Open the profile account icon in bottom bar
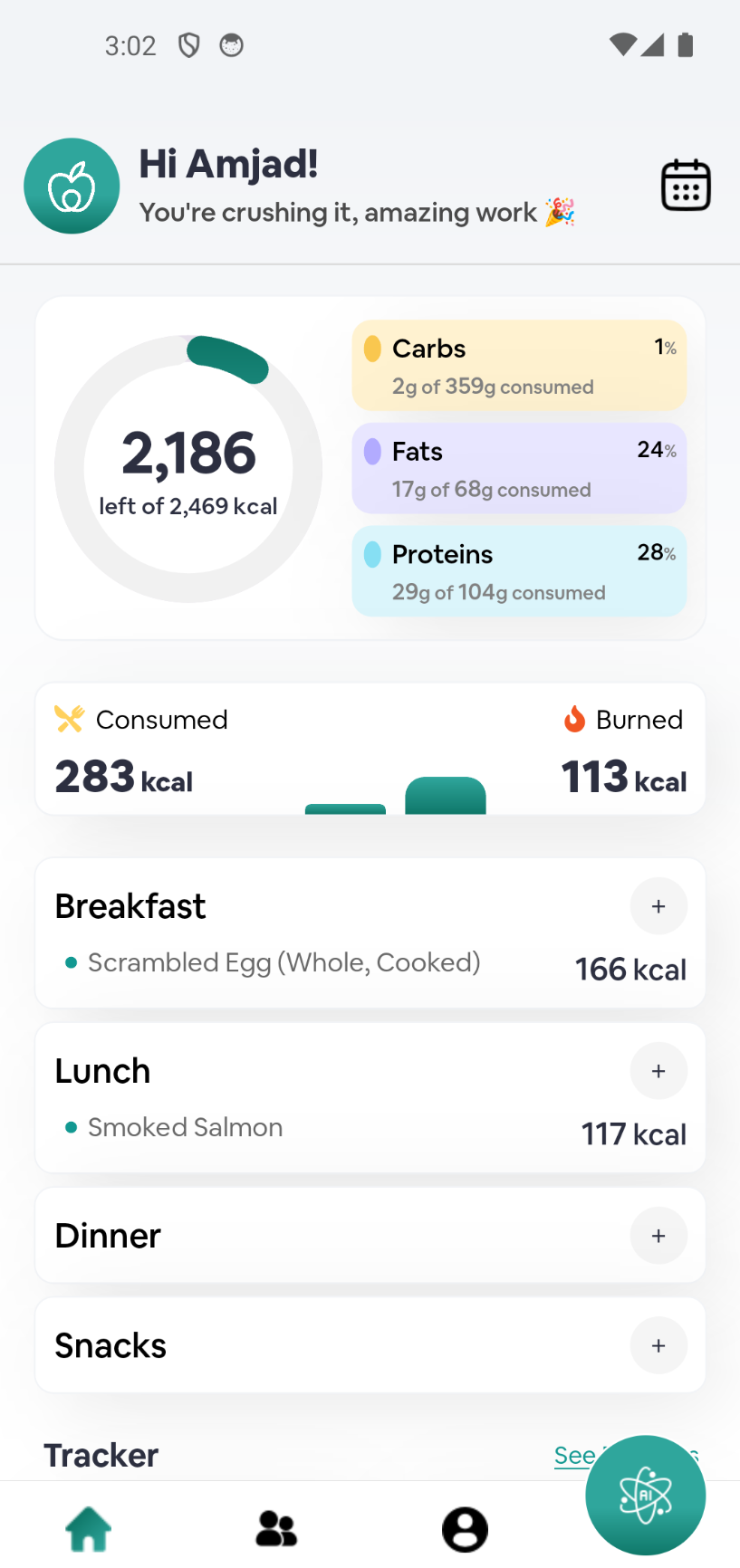The height and width of the screenshot is (1568, 740). pyautogui.click(x=465, y=1529)
